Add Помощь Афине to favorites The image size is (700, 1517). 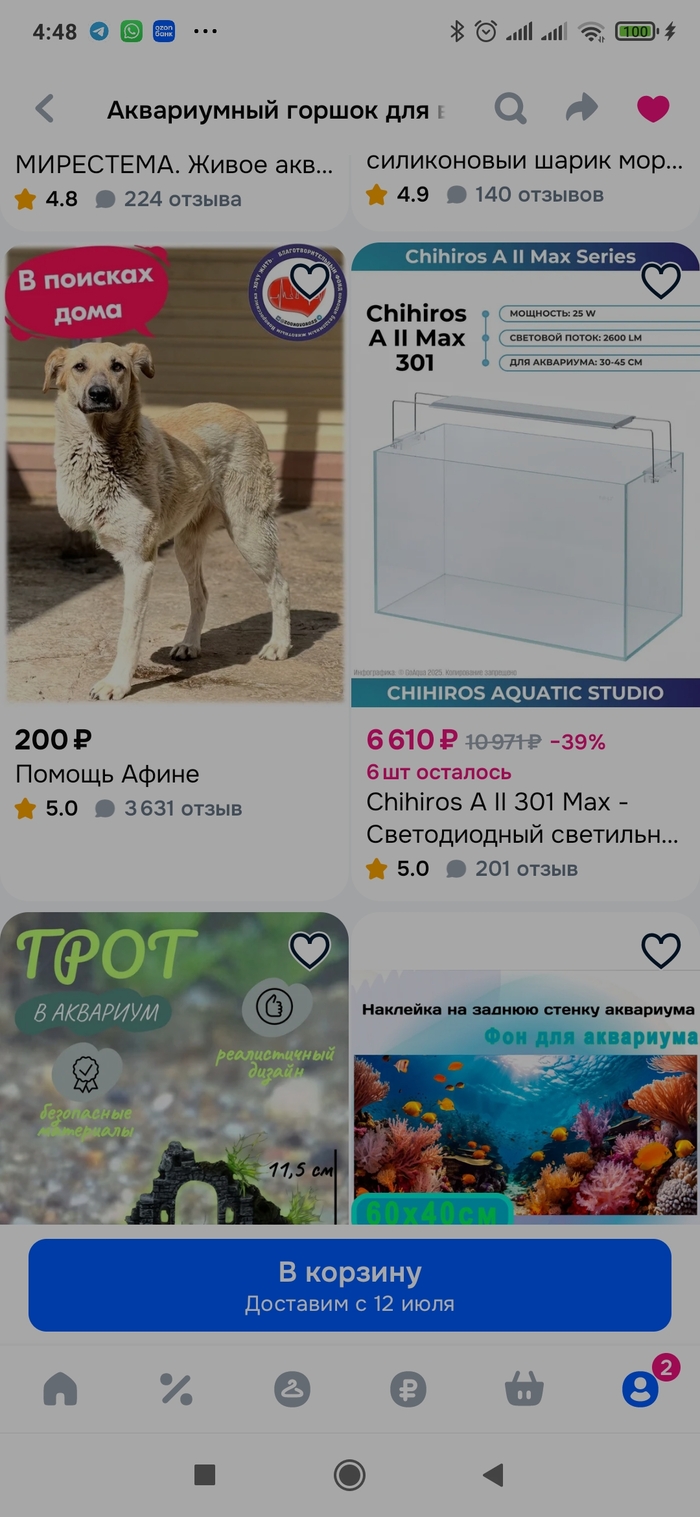click(x=309, y=282)
